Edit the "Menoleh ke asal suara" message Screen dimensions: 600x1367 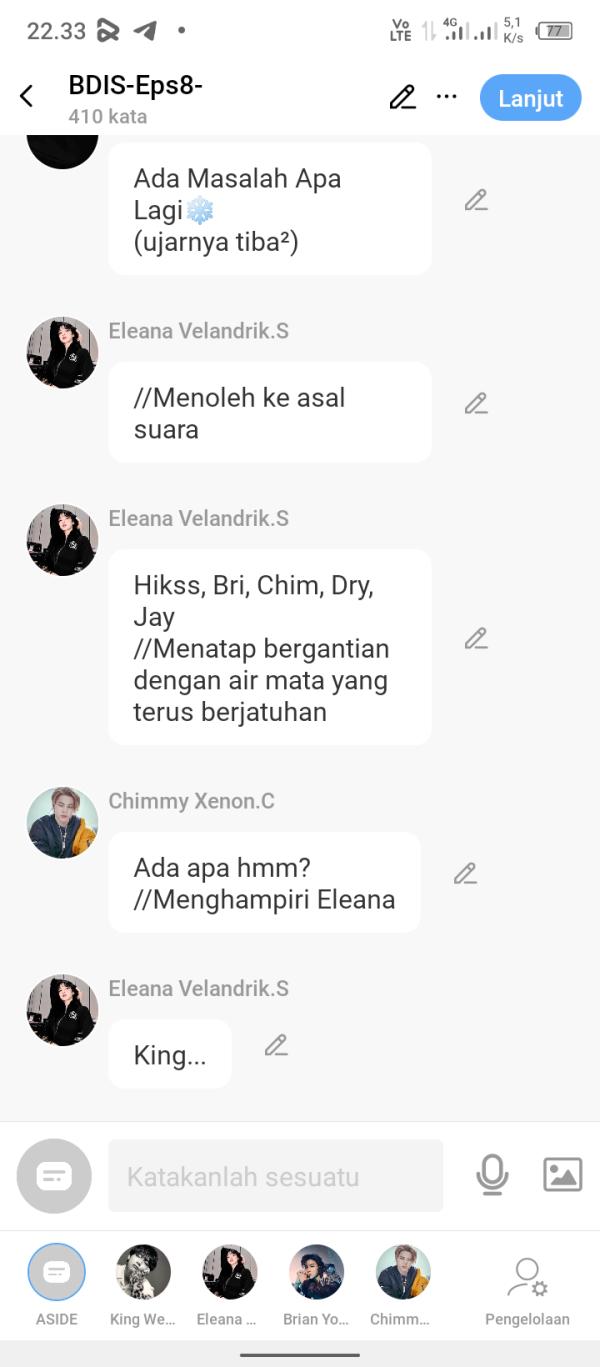pyautogui.click(x=476, y=404)
